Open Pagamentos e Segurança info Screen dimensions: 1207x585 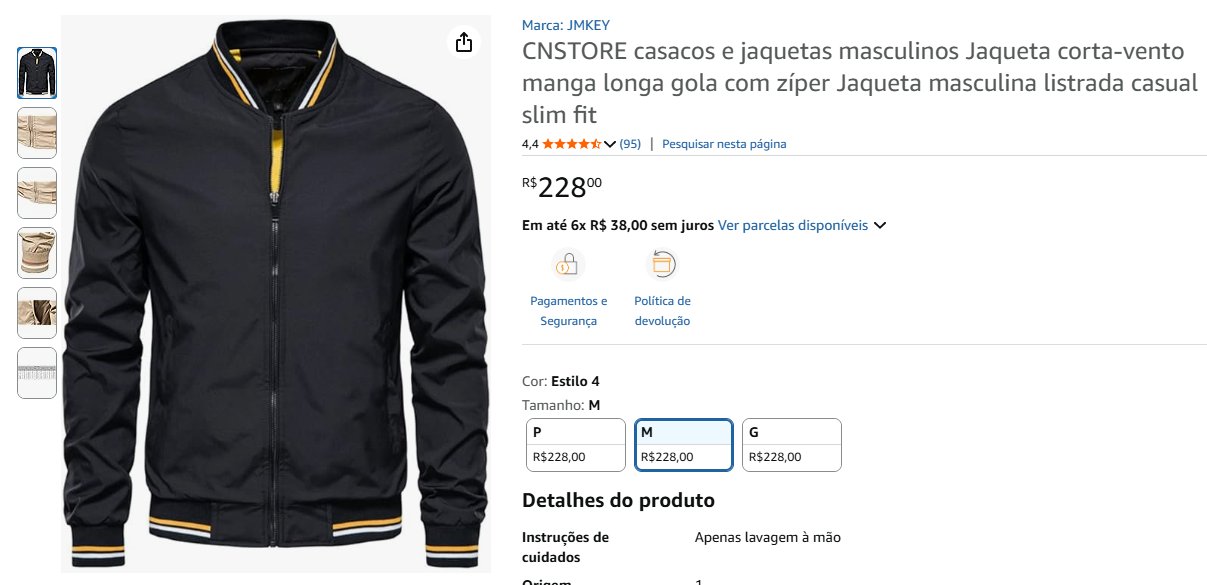click(x=568, y=289)
